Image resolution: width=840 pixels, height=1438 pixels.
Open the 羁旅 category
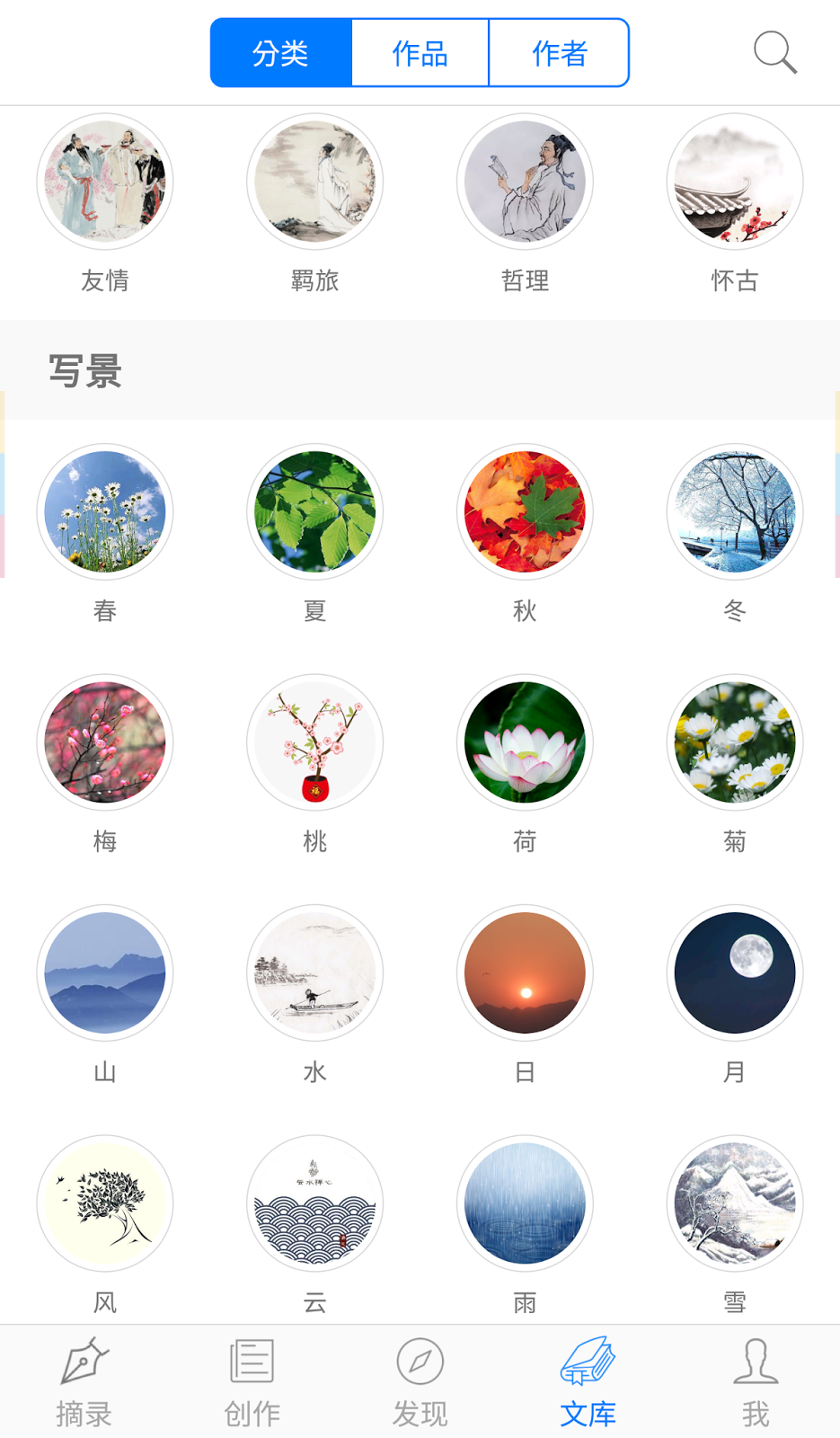coord(314,182)
